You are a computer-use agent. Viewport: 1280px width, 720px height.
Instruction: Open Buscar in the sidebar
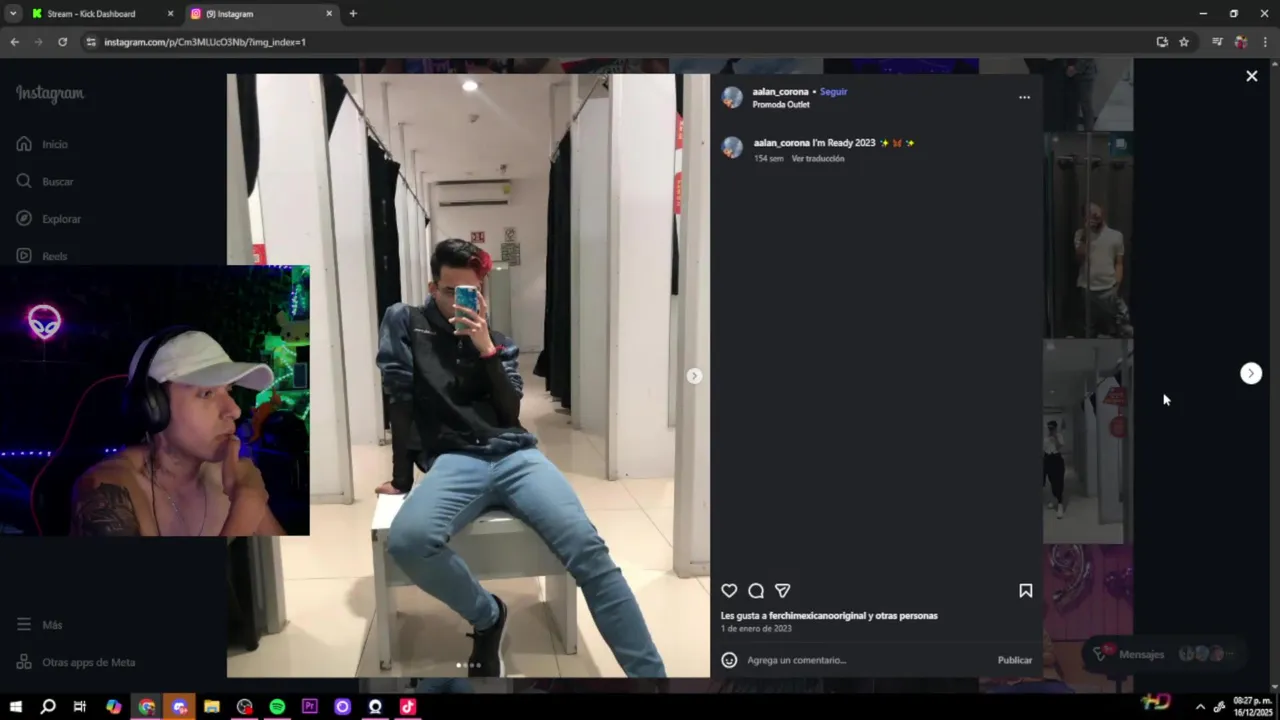click(x=57, y=181)
